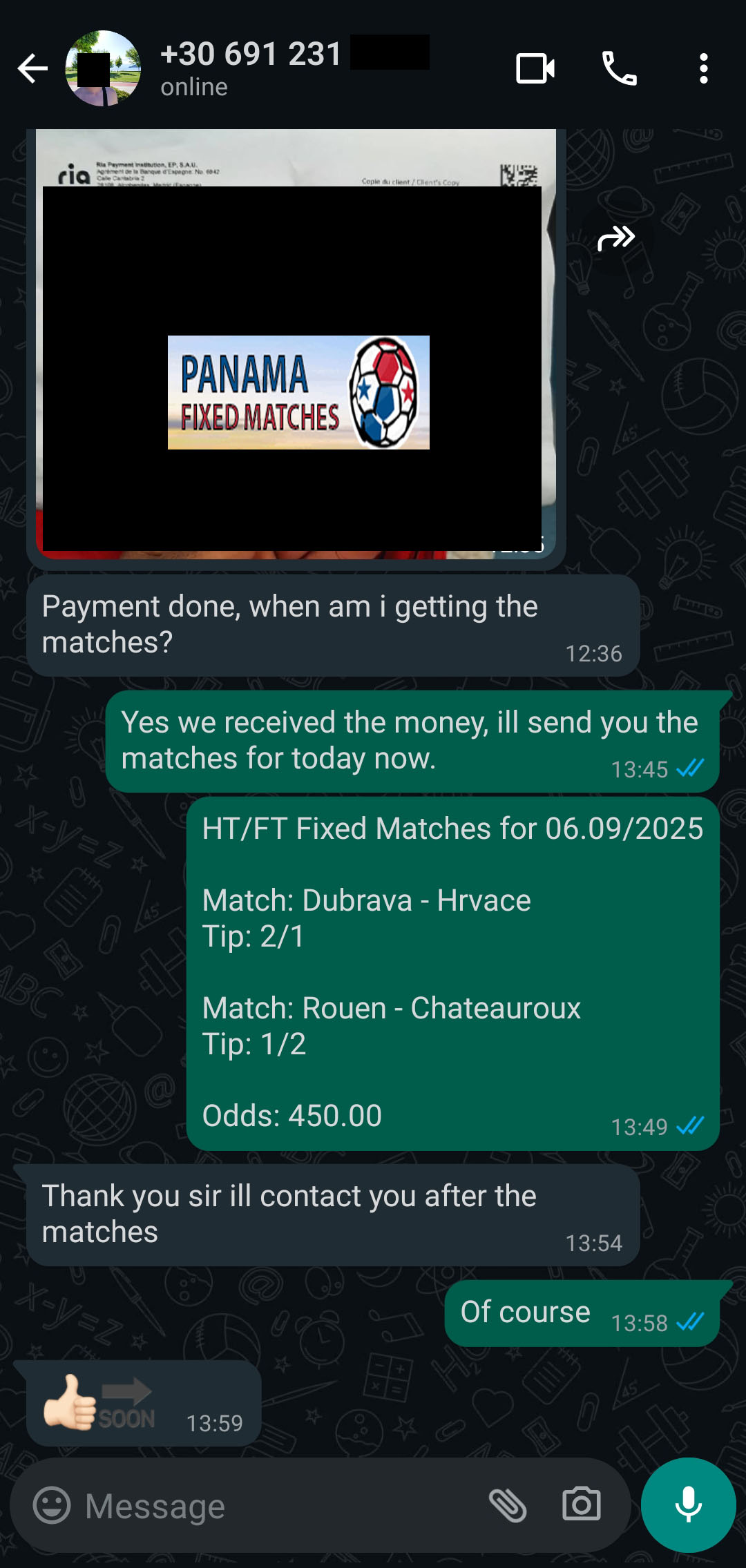Open the camera from the message bar

pyautogui.click(x=582, y=1504)
